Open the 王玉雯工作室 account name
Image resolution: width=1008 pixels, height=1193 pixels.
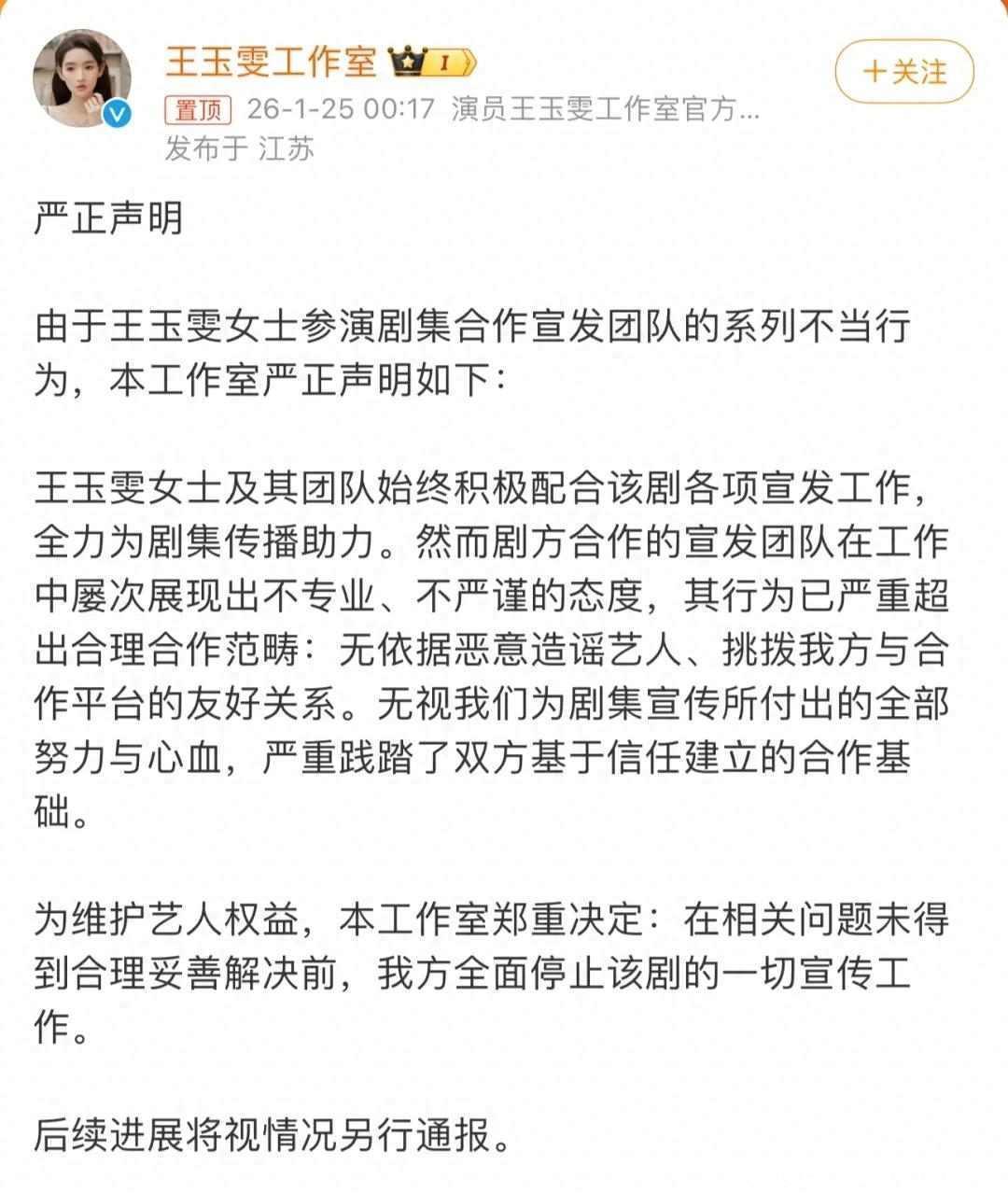[x=271, y=62]
